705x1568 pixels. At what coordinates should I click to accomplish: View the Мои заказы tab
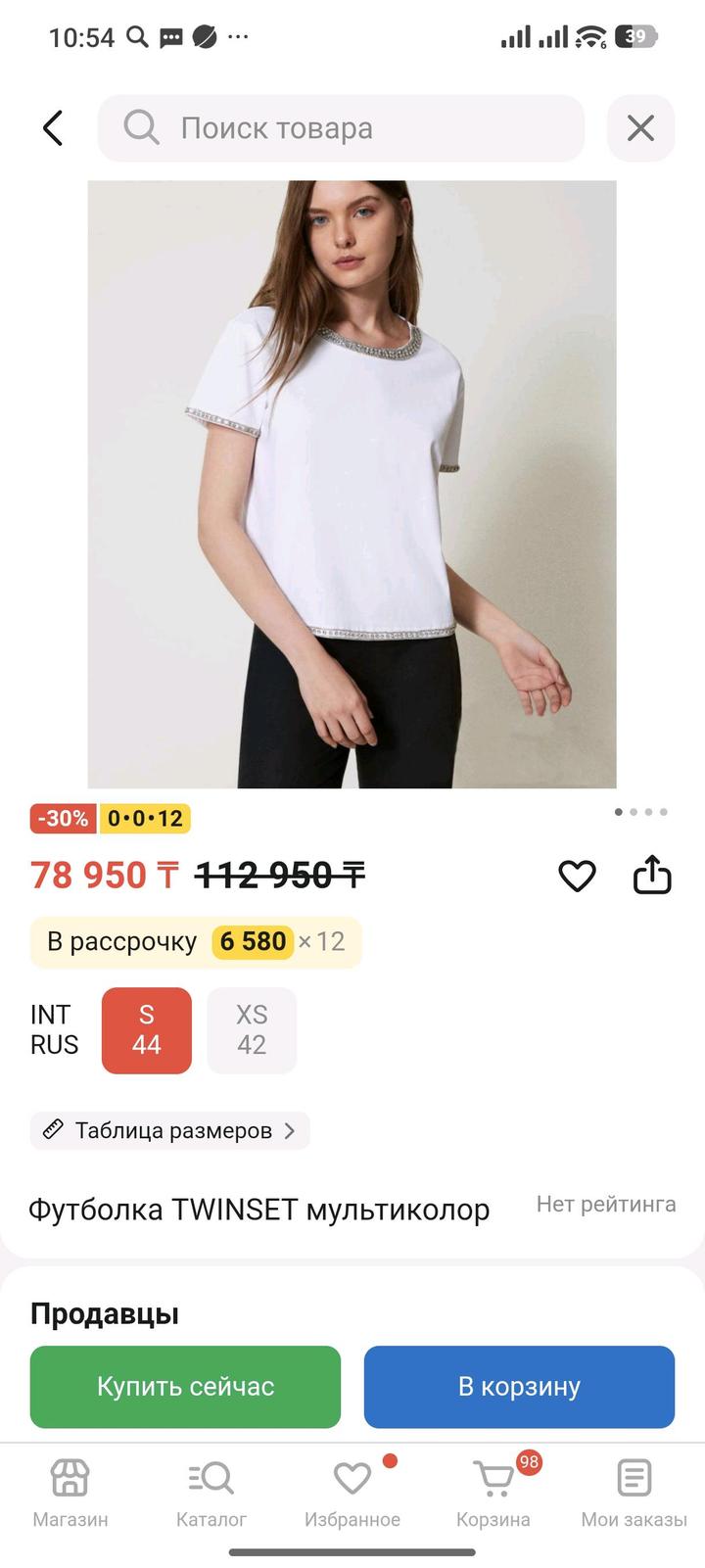click(634, 1494)
